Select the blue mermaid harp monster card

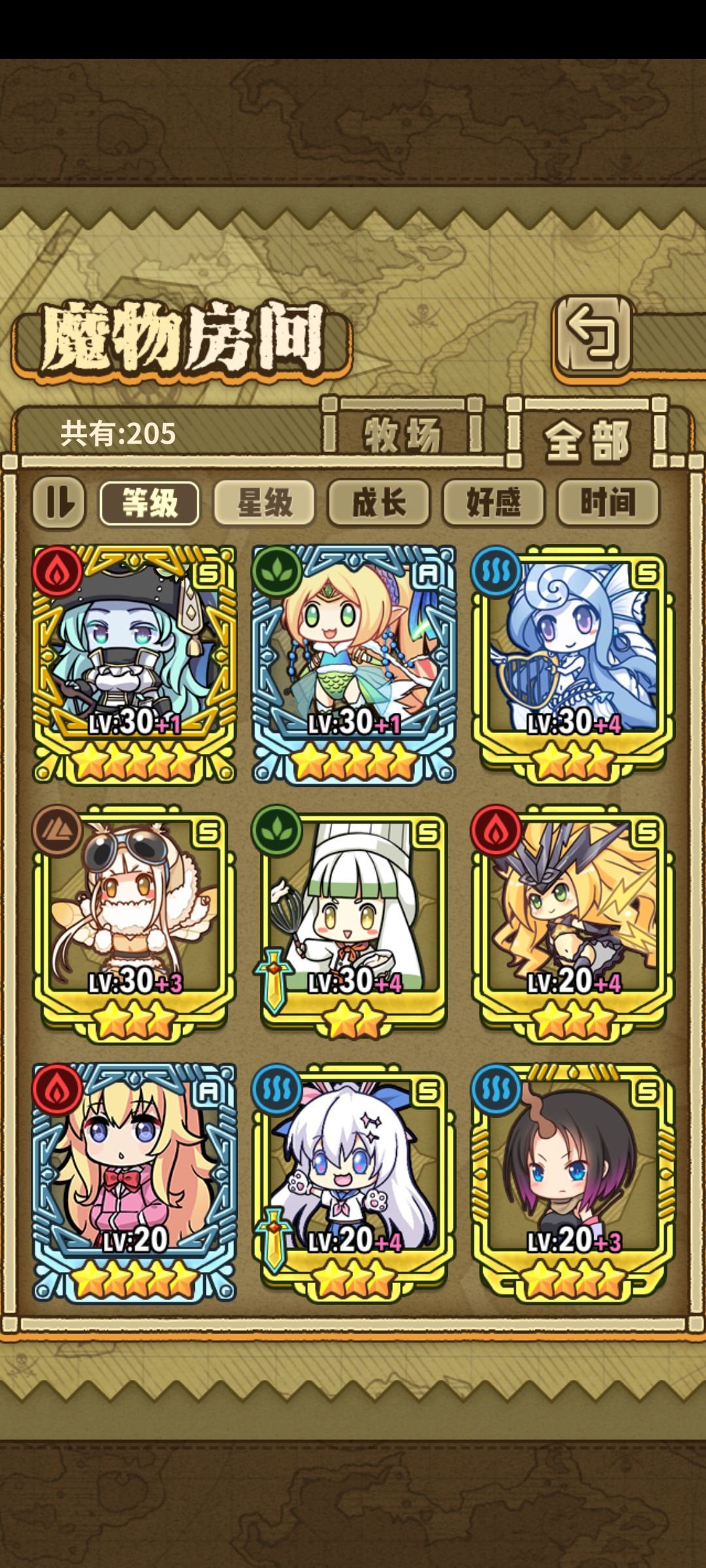pyautogui.click(x=573, y=665)
